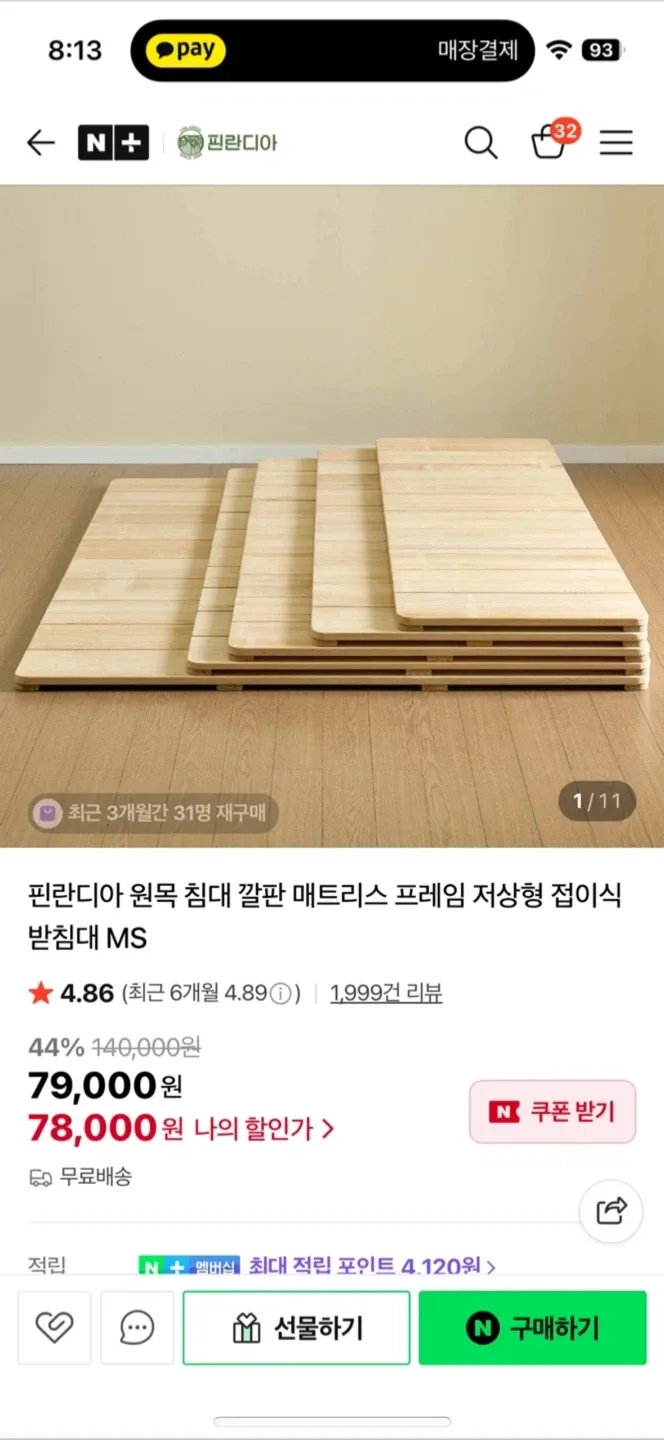Open the search magnifier icon

[x=480, y=143]
